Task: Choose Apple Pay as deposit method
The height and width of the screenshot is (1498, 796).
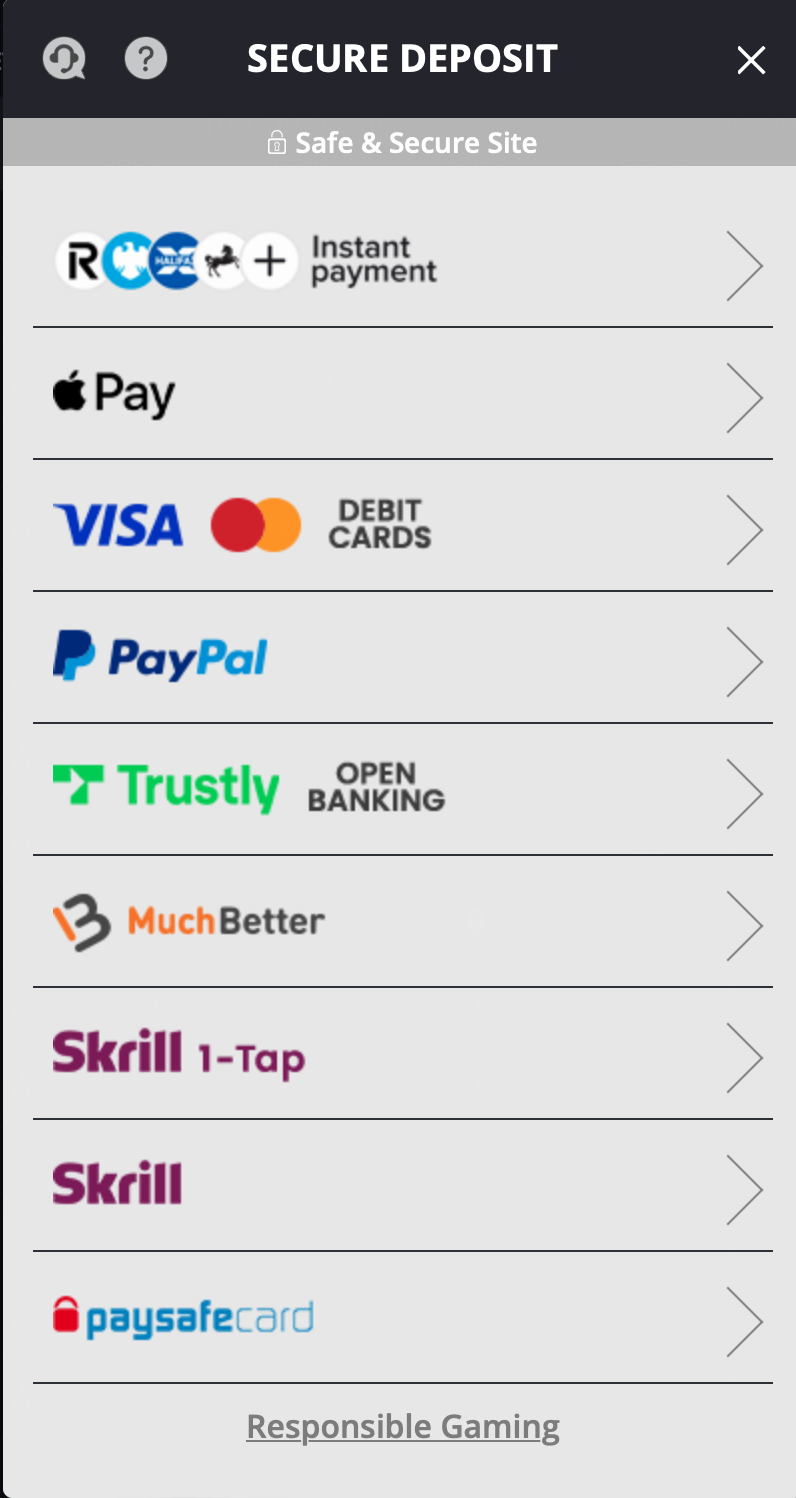Action: point(402,395)
